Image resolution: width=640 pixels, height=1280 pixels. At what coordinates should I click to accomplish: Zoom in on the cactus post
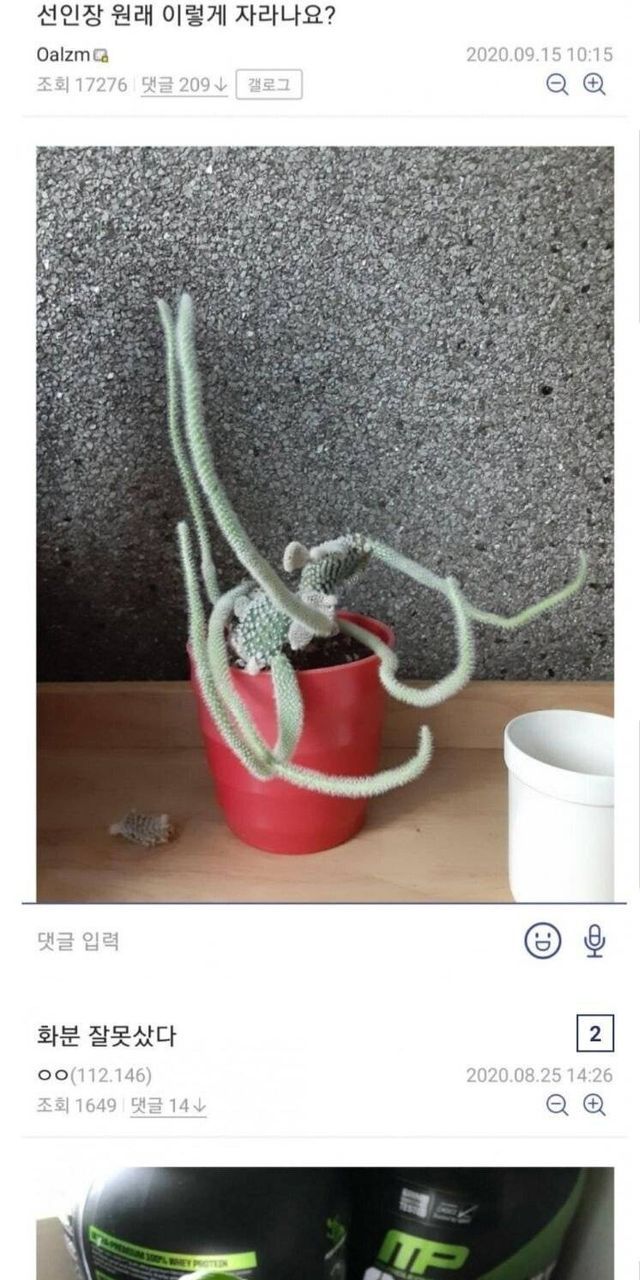595,85
